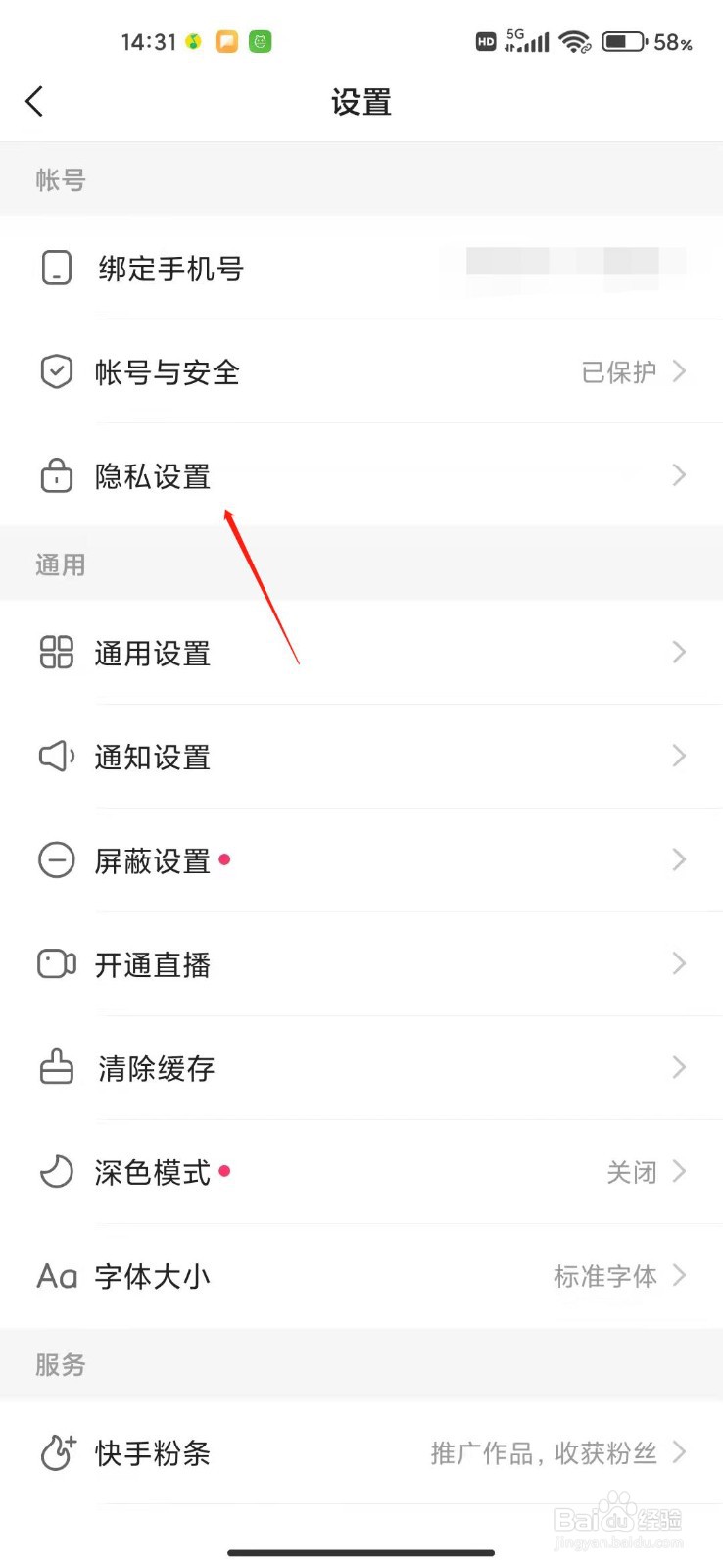Tap the lock icon beside 隐私设置
This screenshot has height=1568, width=723.
pyautogui.click(x=56, y=475)
